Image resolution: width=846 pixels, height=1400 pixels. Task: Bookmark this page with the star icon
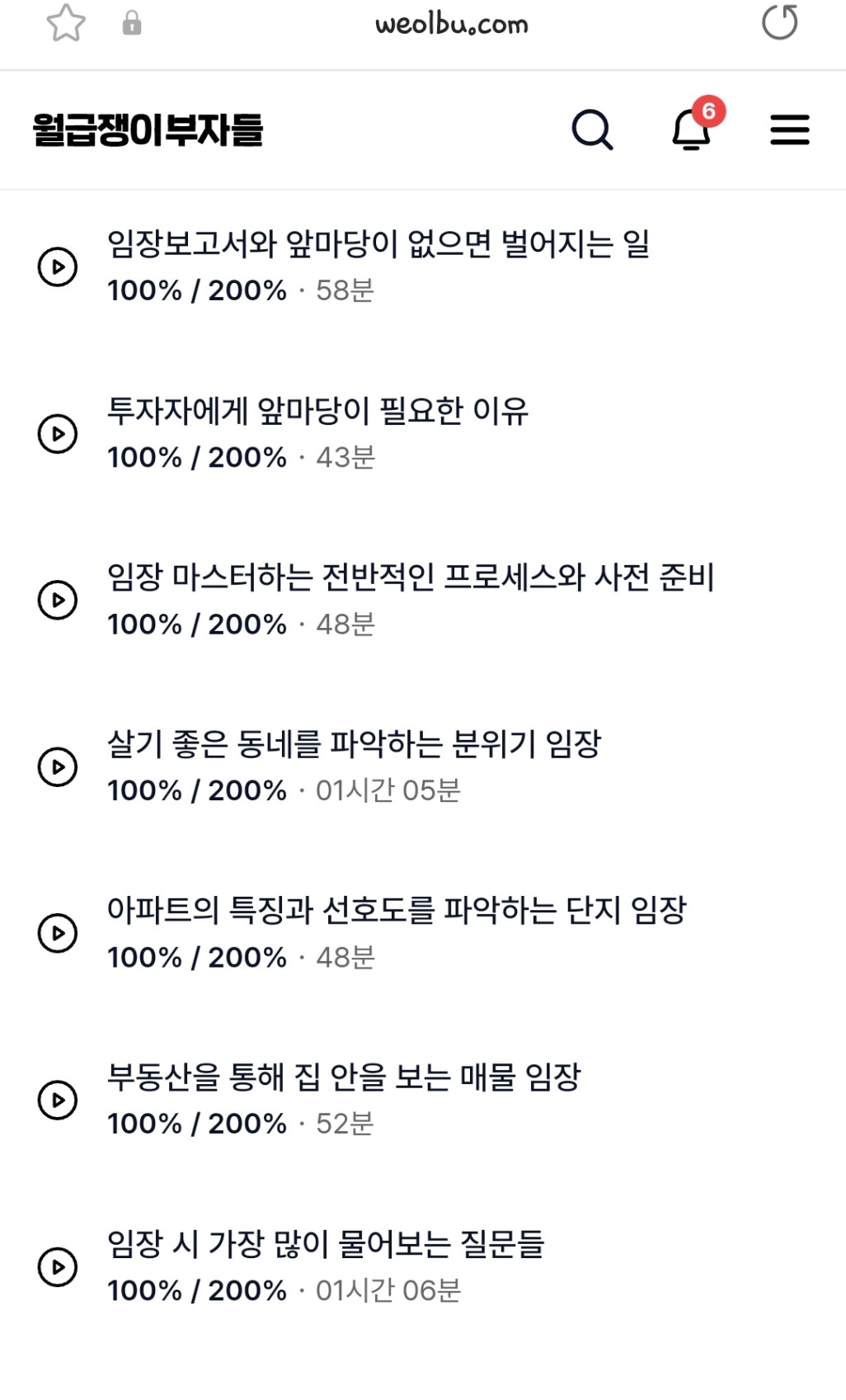coord(66,23)
